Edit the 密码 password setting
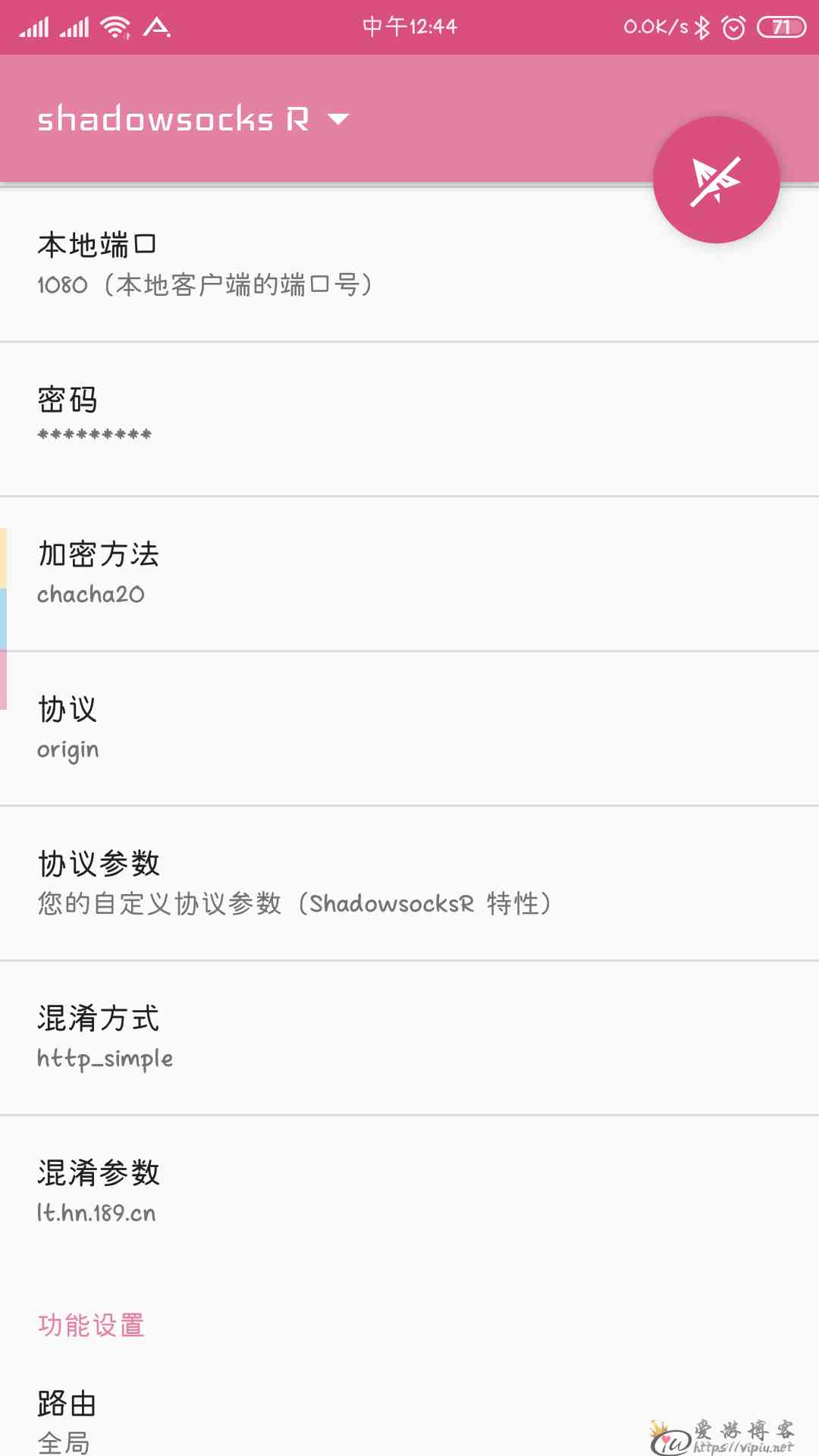Viewport: 819px width, 1456px height. (x=409, y=419)
